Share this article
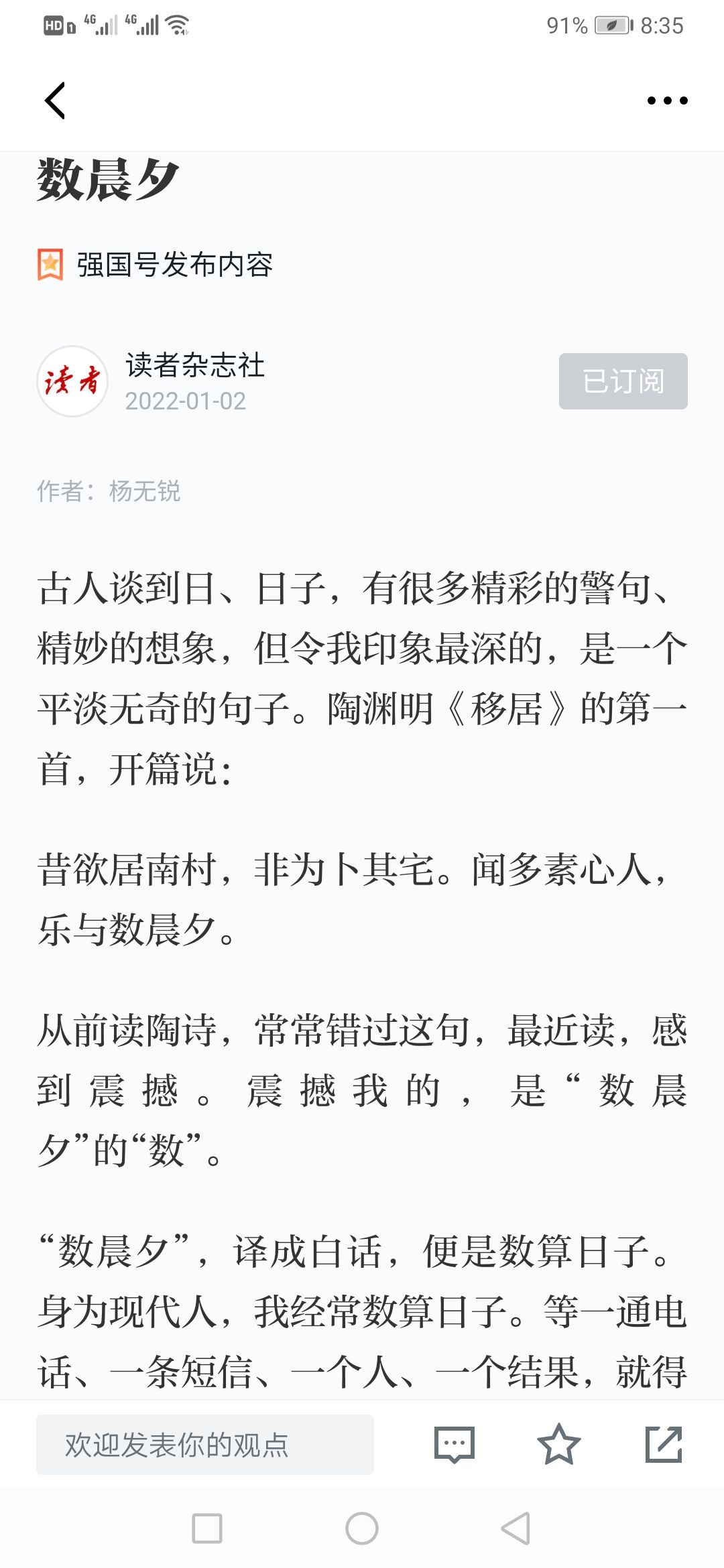Image resolution: width=724 pixels, height=1568 pixels. pos(663,1444)
